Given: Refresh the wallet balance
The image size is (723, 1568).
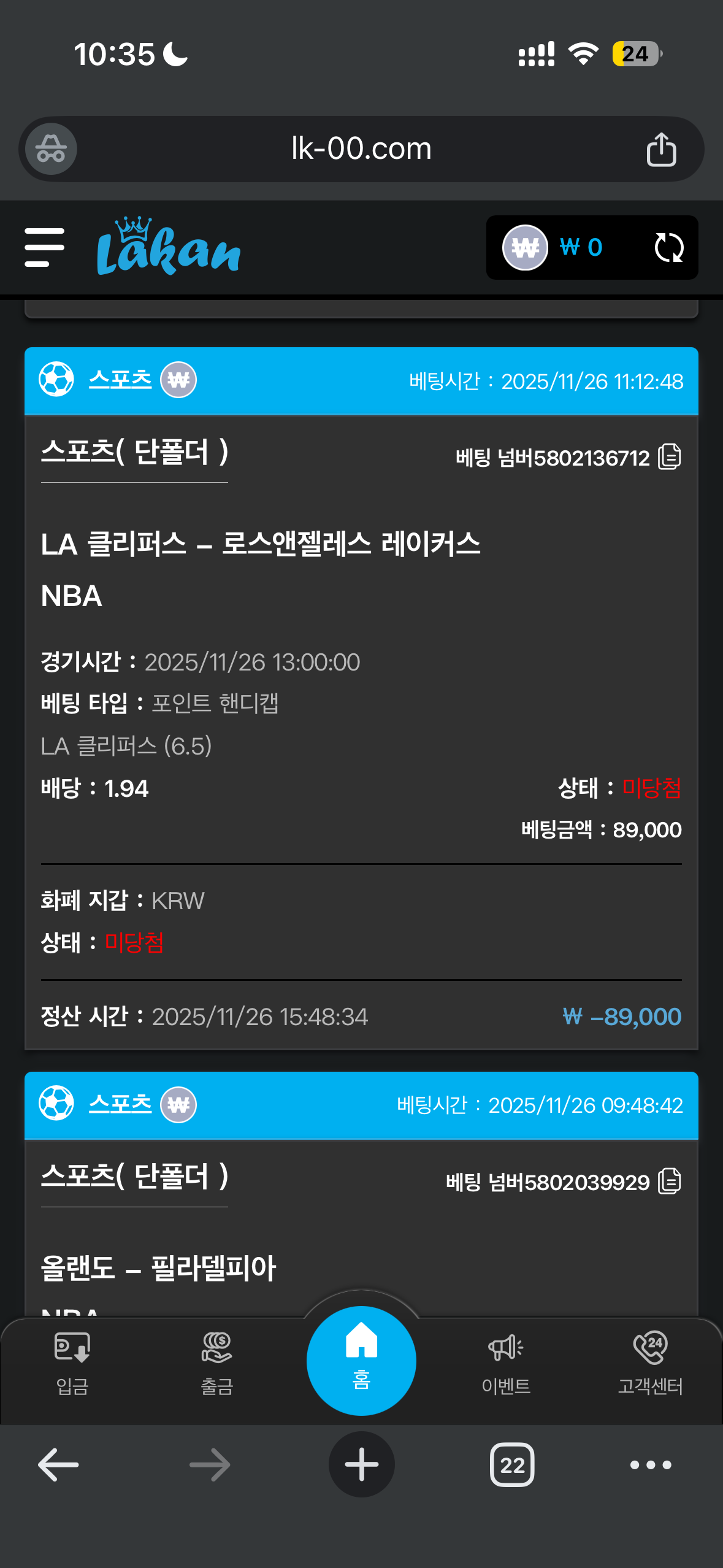Looking at the screenshot, I should point(668,248).
